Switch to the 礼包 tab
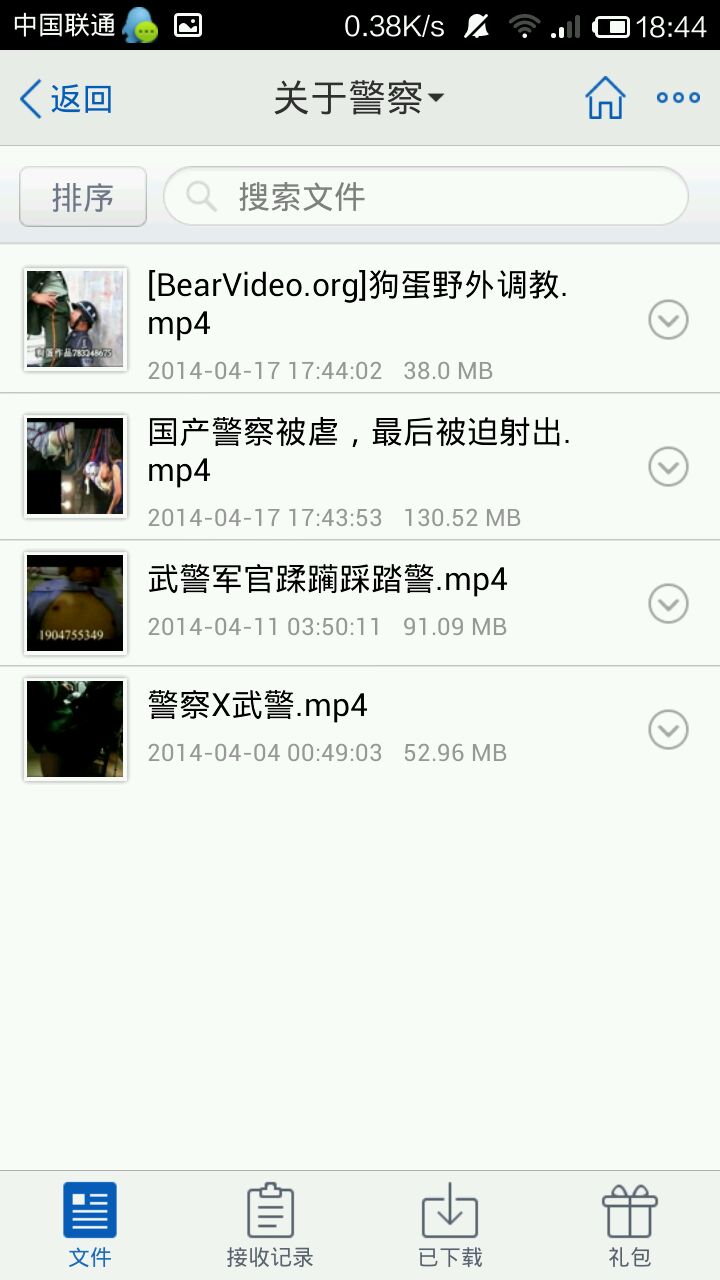This screenshot has height=1280, width=720. (630, 1224)
